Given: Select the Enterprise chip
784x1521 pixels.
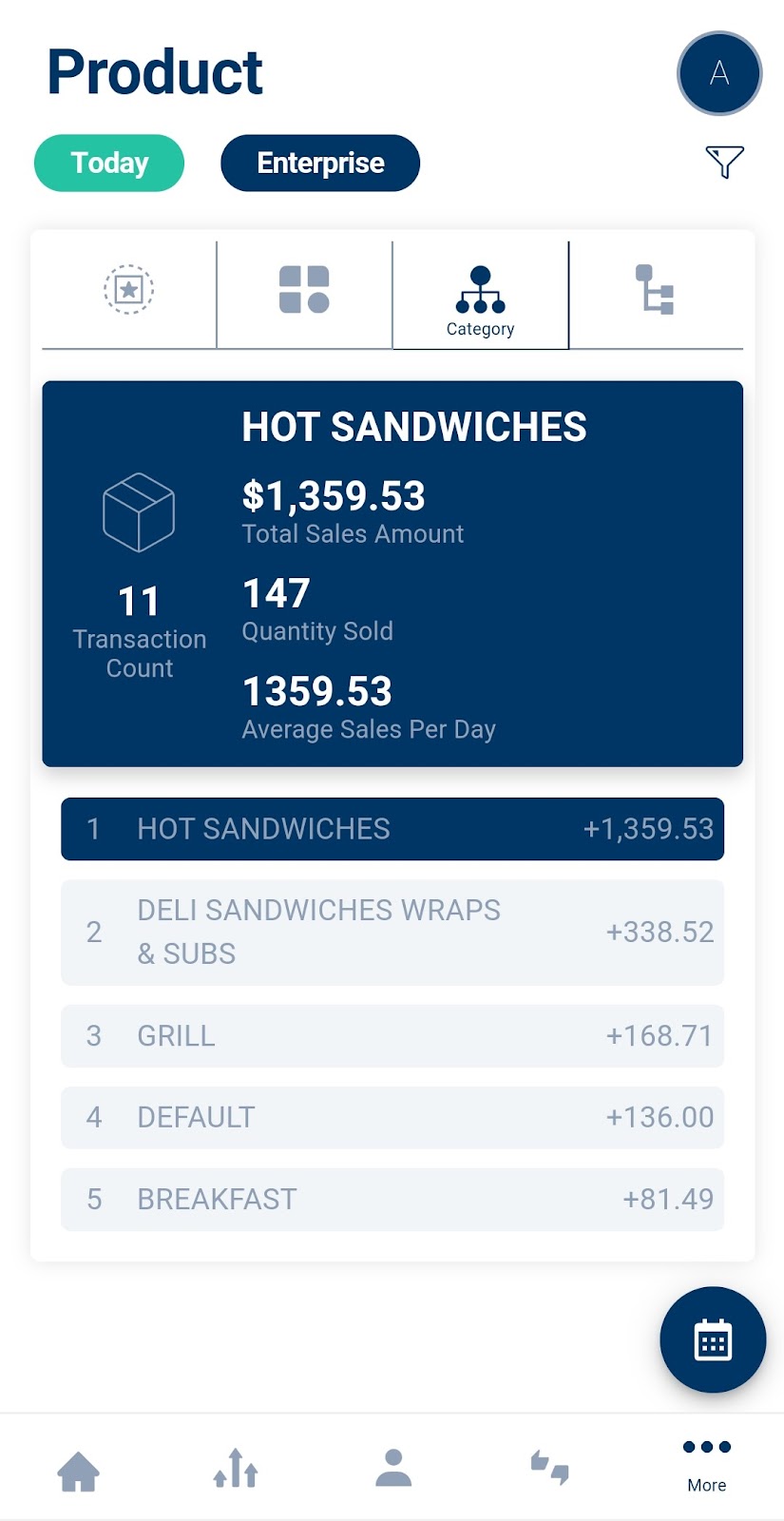Looking at the screenshot, I should [320, 163].
